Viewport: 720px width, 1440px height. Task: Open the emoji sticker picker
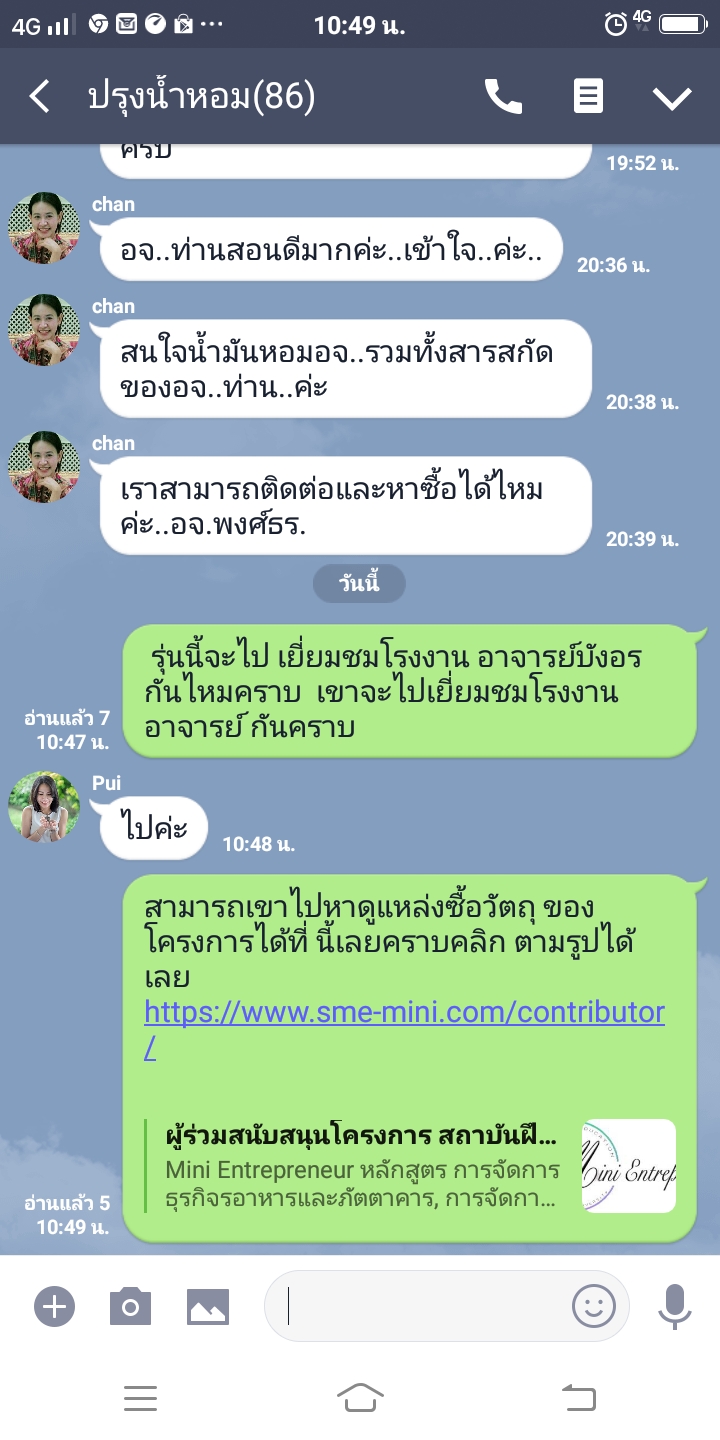coord(593,1306)
